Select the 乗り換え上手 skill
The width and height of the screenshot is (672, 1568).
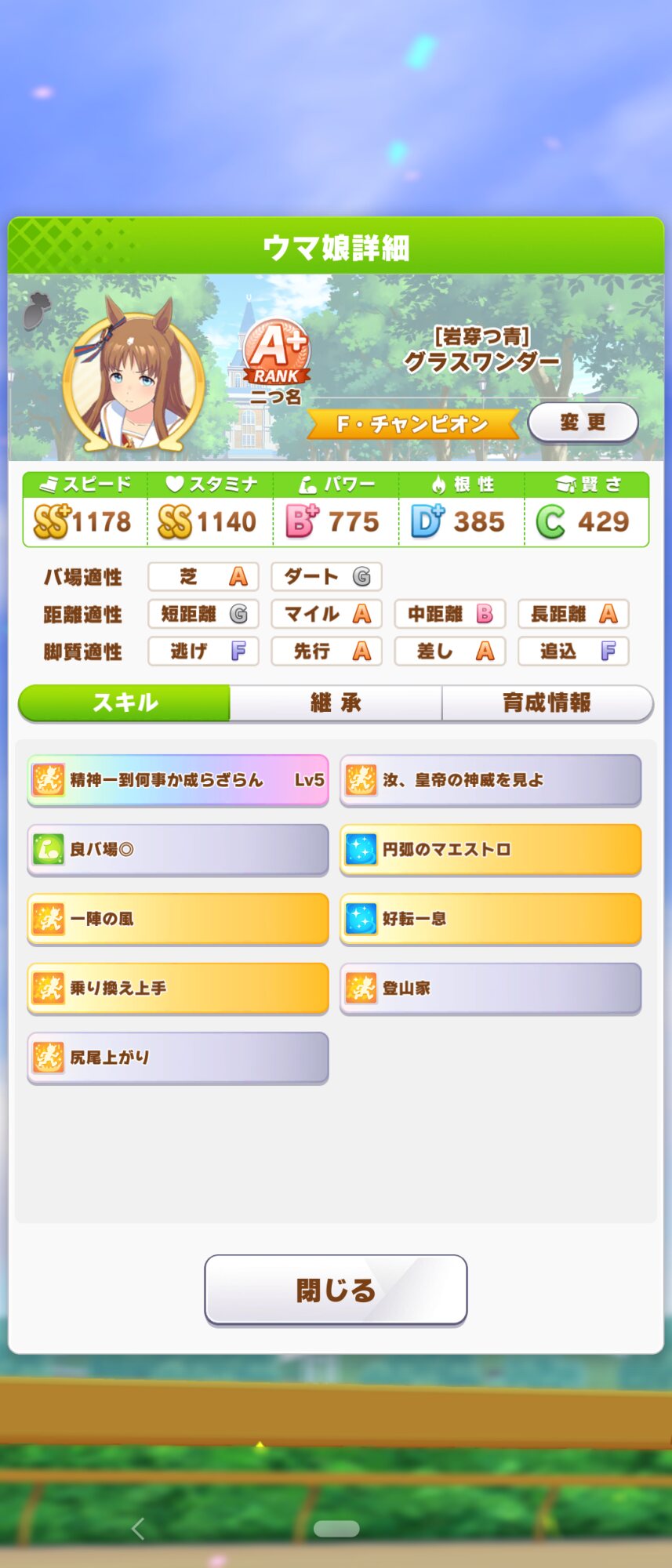tap(178, 988)
